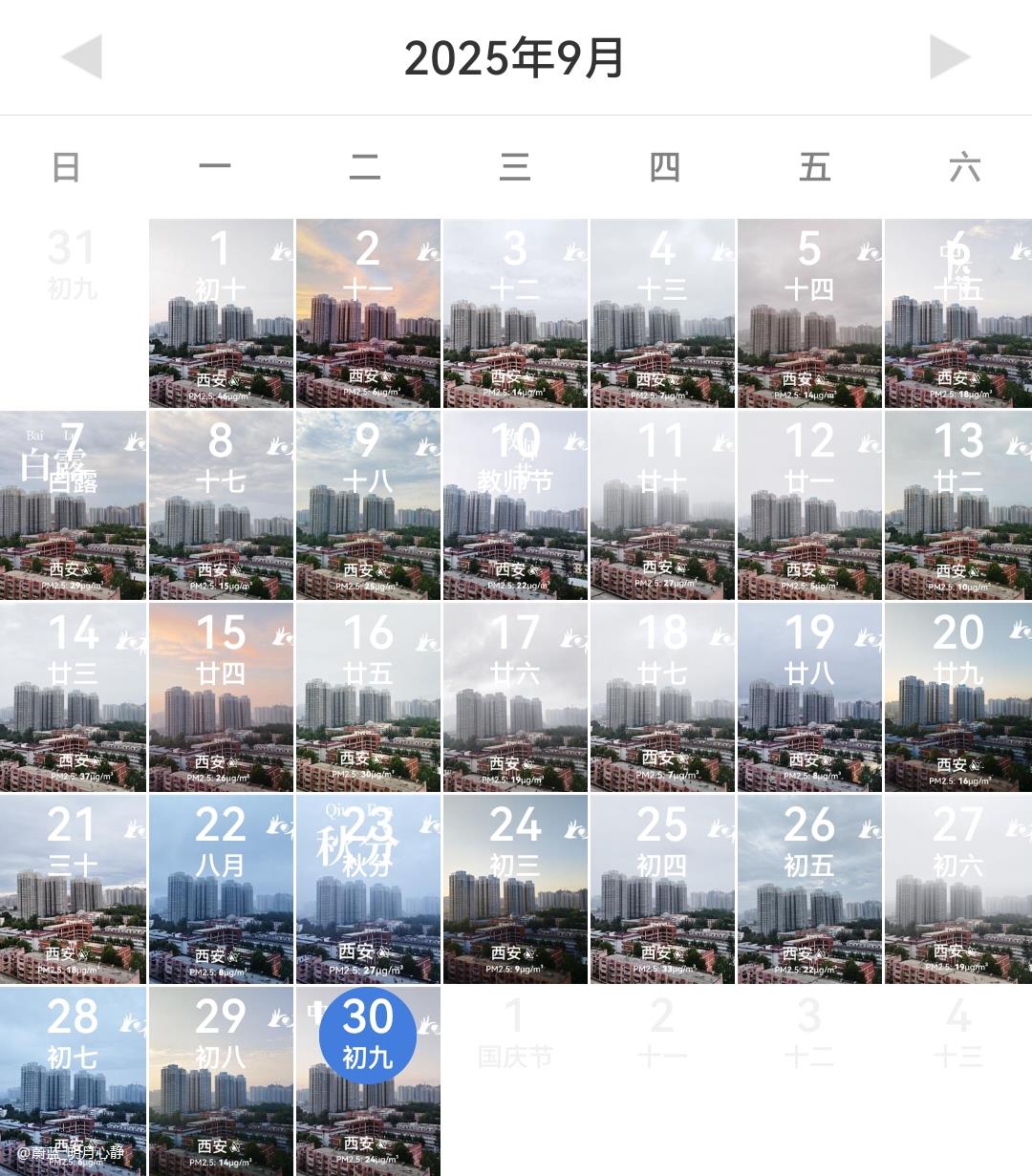This screenshot has height=1176, width=1032.
Task: Select September 5 in the calendar
Action: tap(809, 313)
